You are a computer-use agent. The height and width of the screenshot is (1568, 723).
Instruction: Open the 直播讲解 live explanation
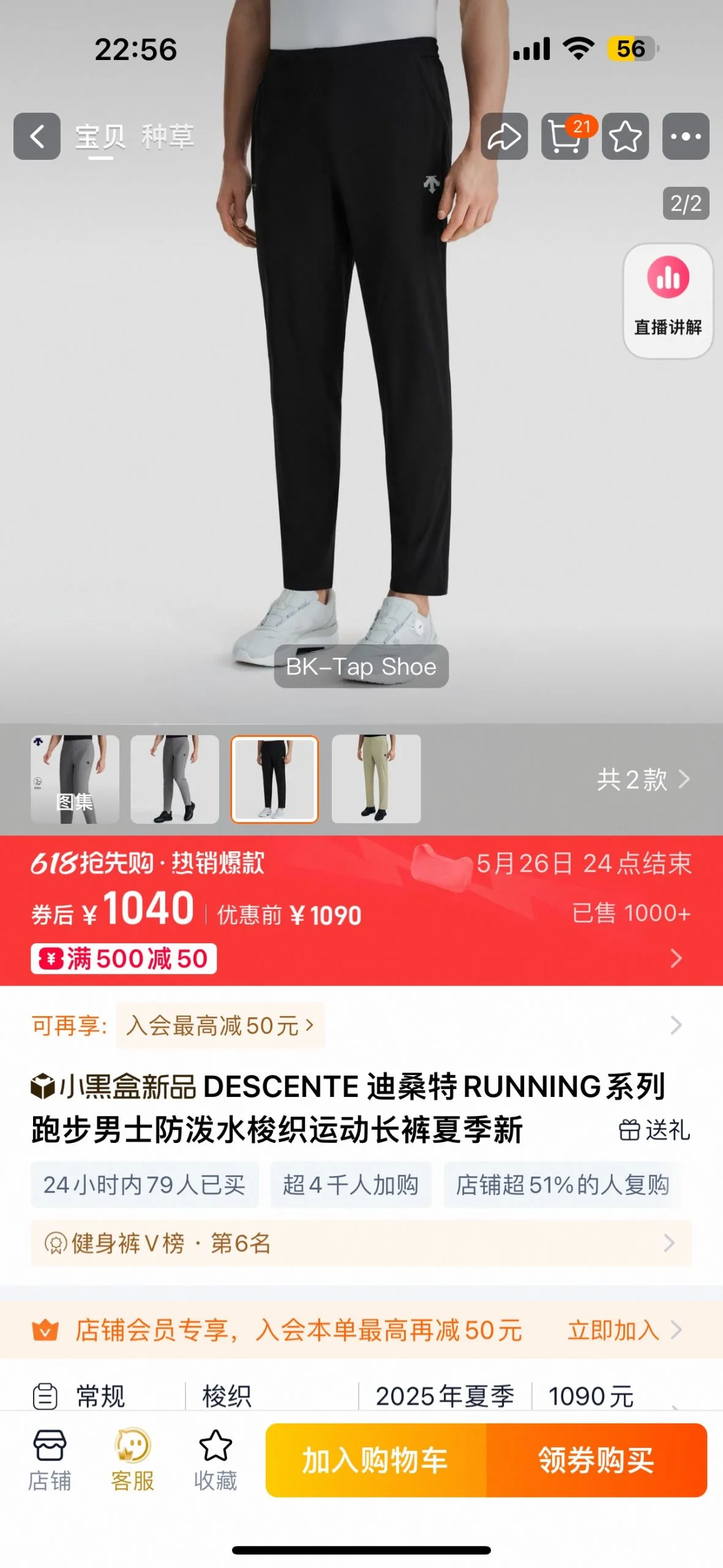coord(668,300)
